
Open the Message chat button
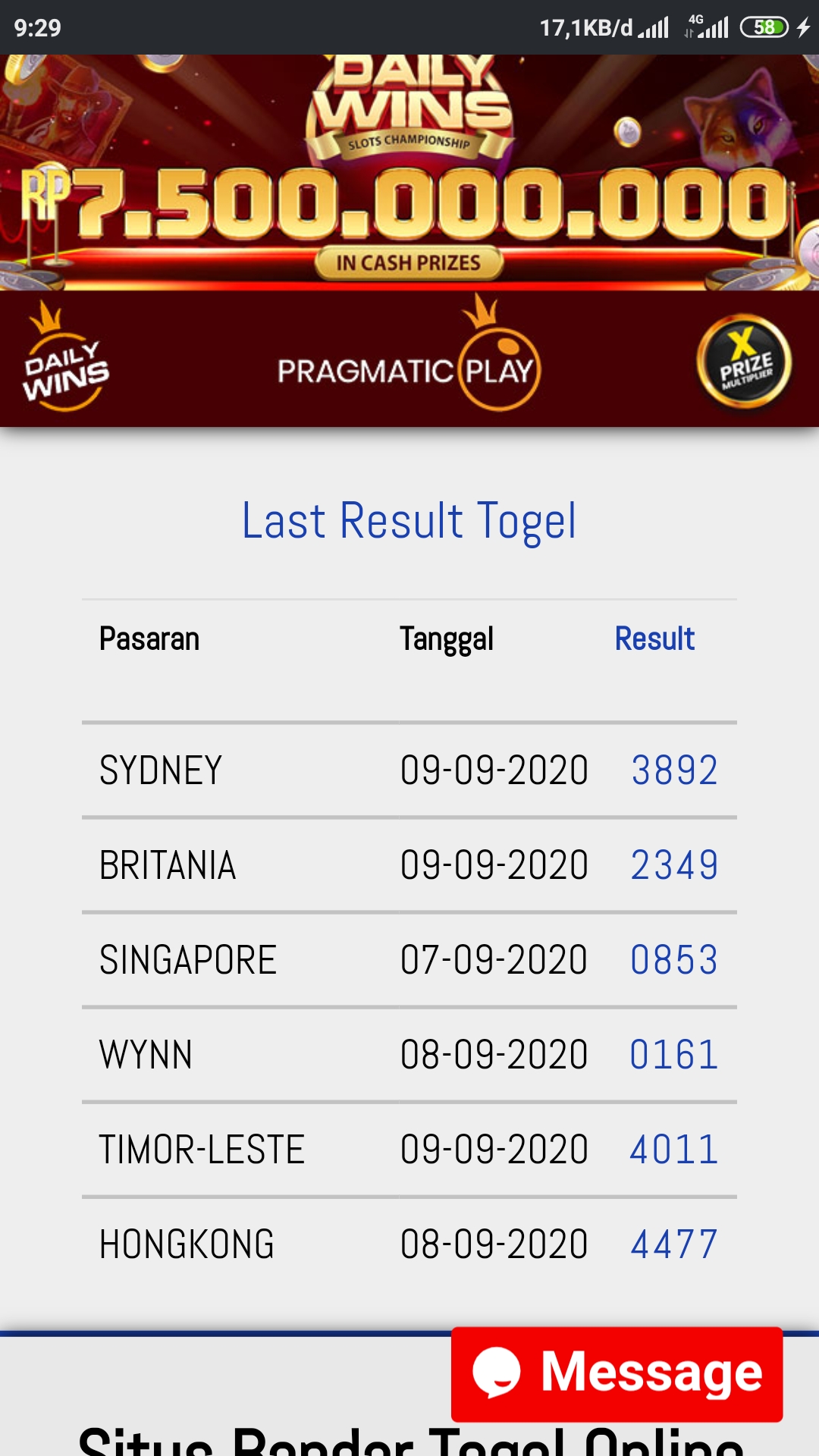(x=617, y=1373)
